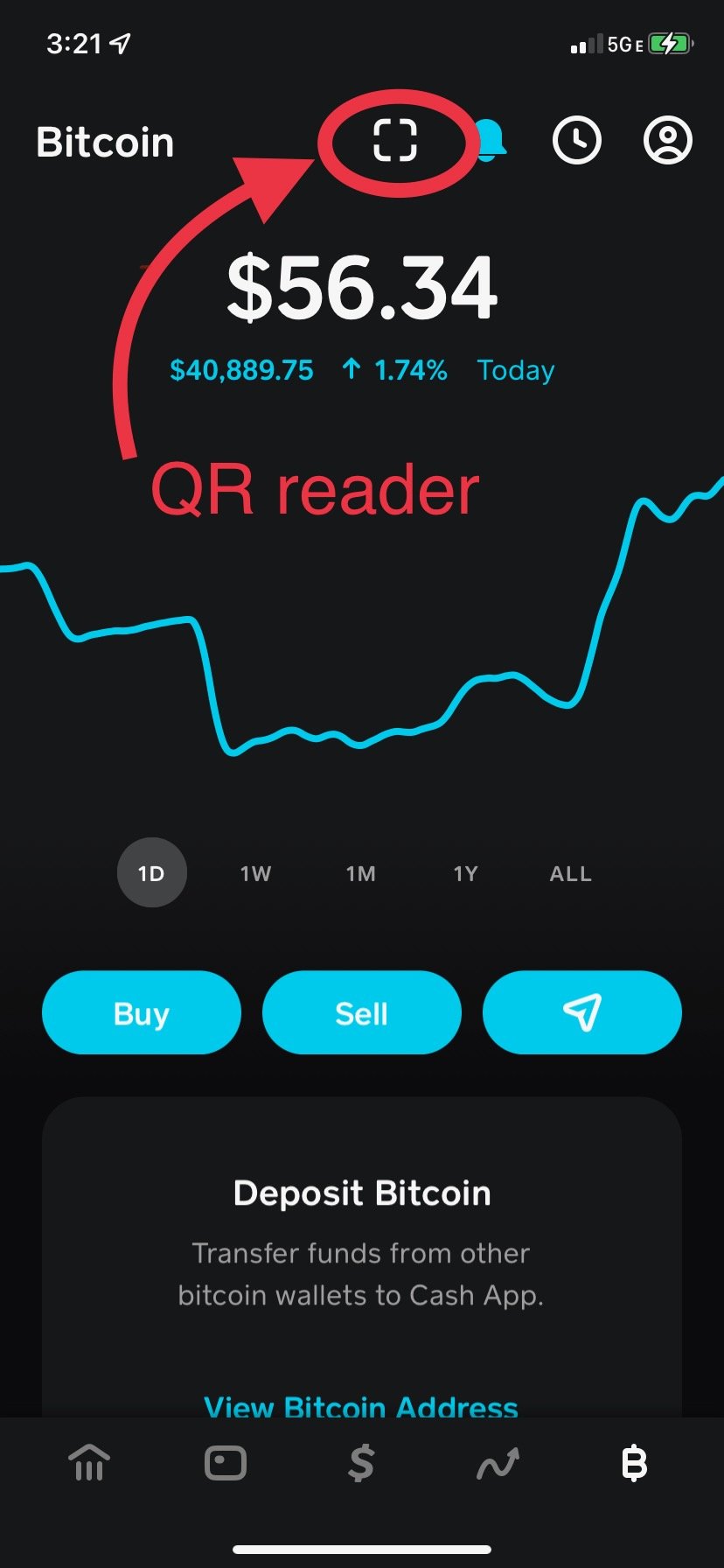This screenshot has width=724, height=1568.
Task: Switch to the dollar payment tab
Action: 361,1463
